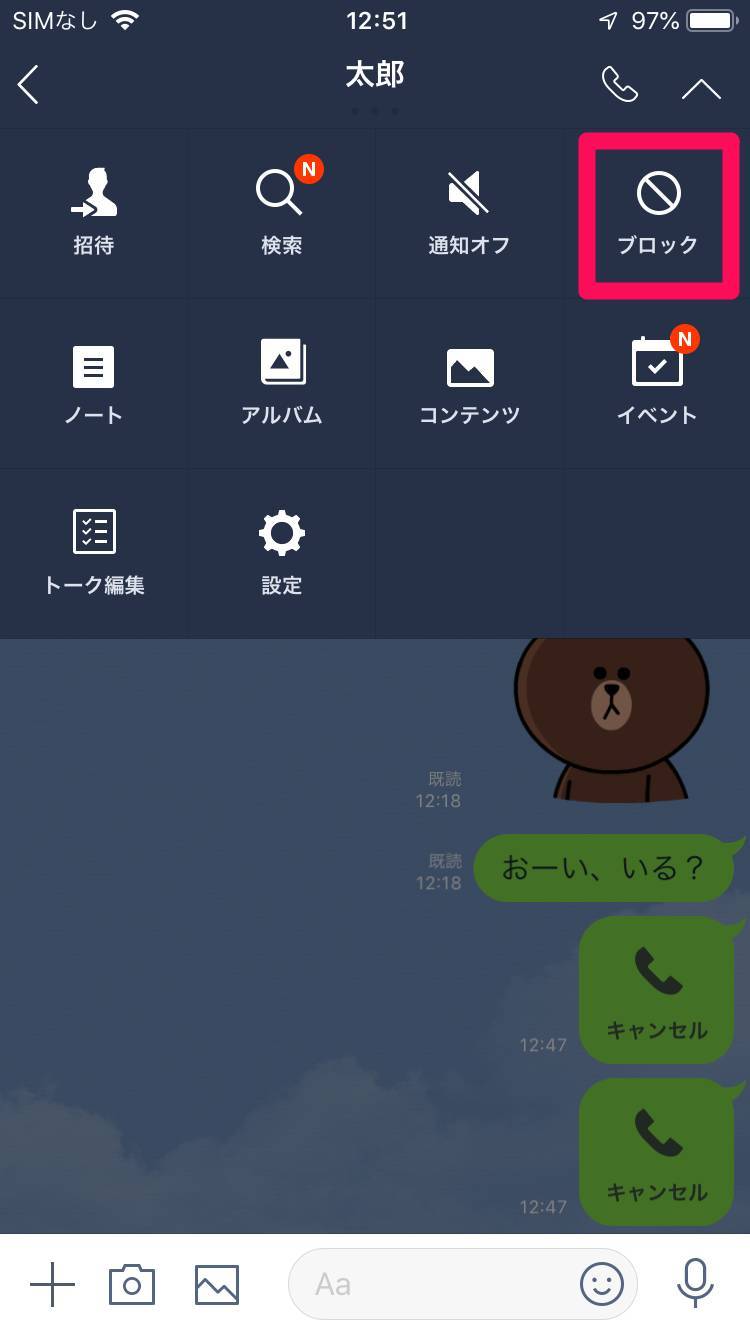
Task: Focus the Aa message input field
Action: pos(430,1284)
